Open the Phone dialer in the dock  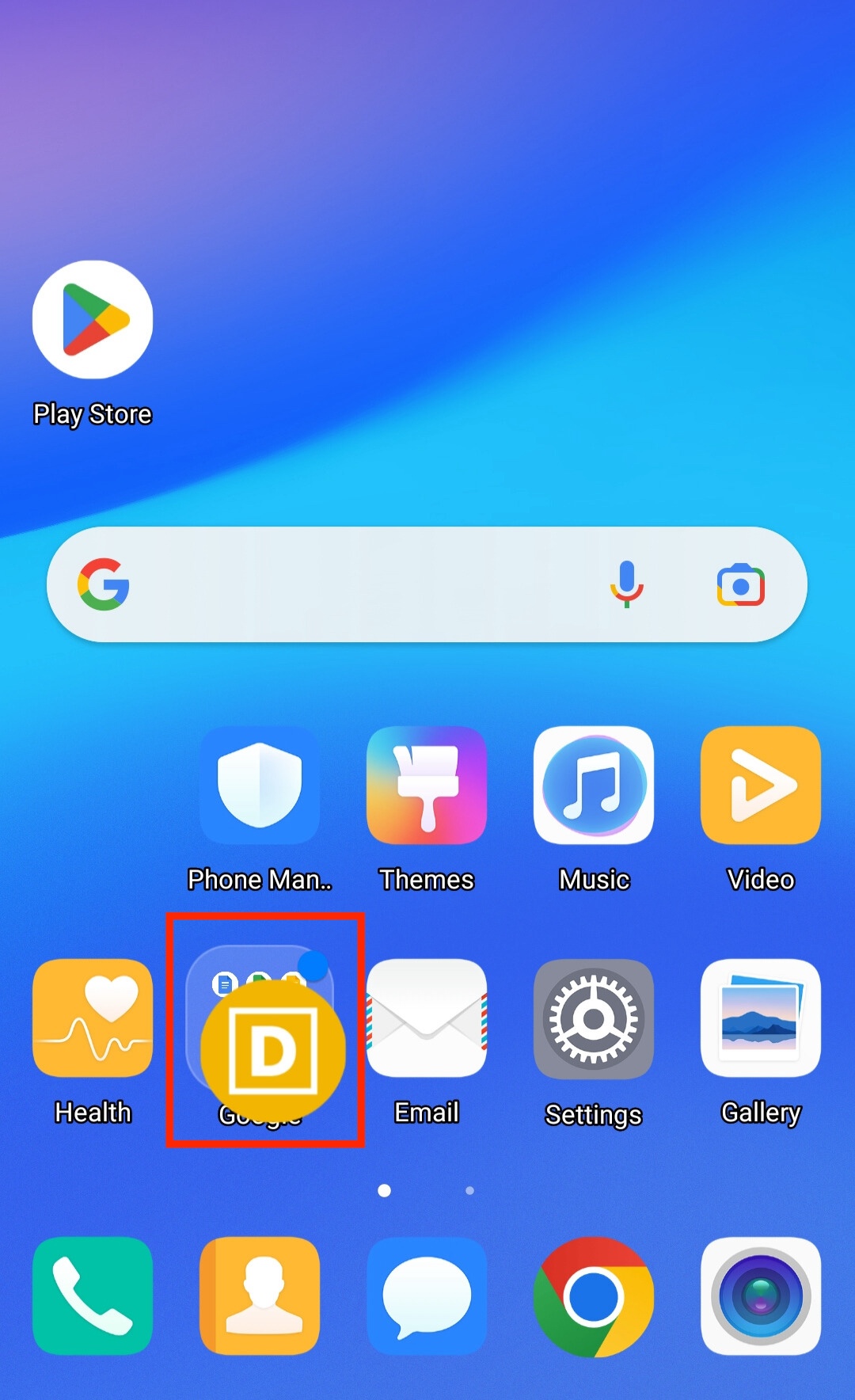pos(93,1295)
